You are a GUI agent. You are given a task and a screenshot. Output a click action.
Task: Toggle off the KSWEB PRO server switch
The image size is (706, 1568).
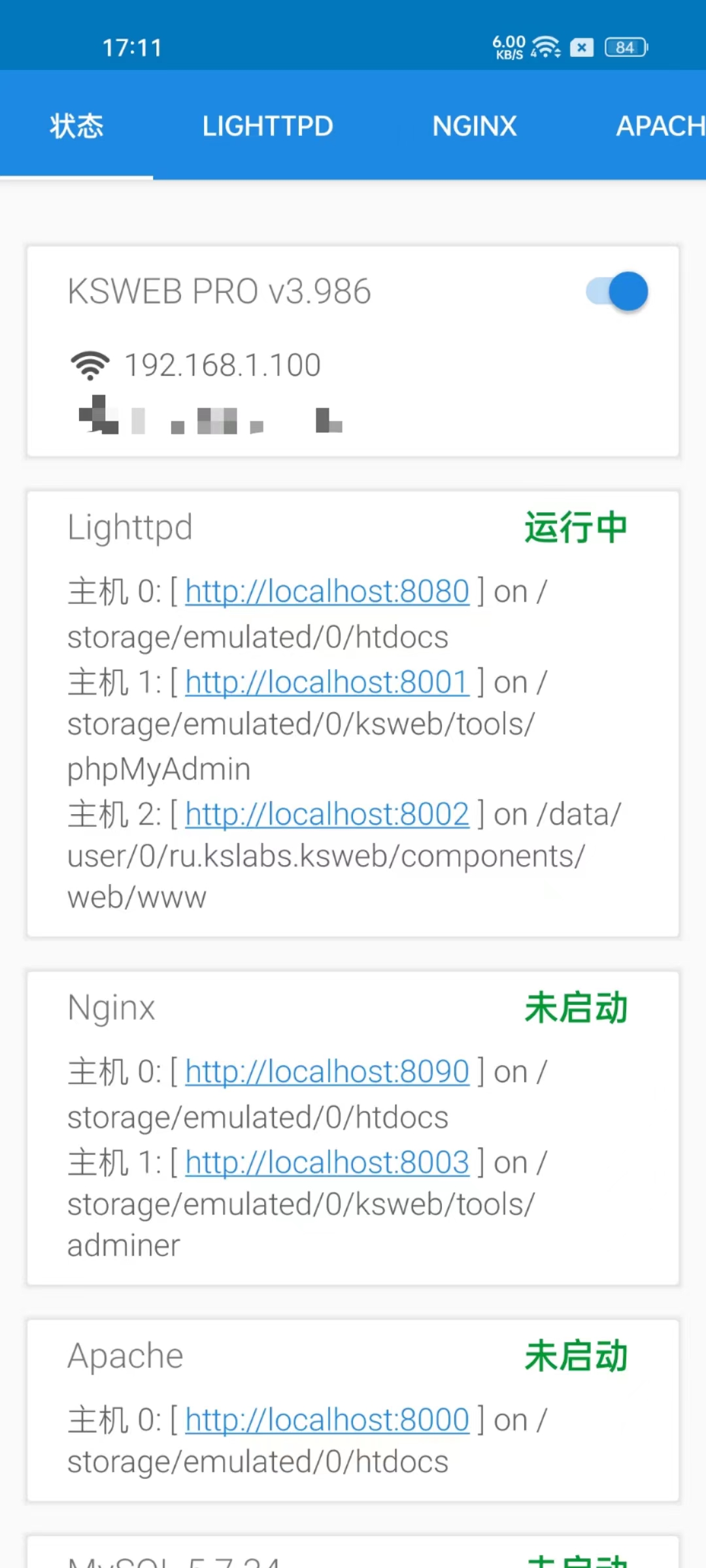pyautogui.click(x=617, y=291)
